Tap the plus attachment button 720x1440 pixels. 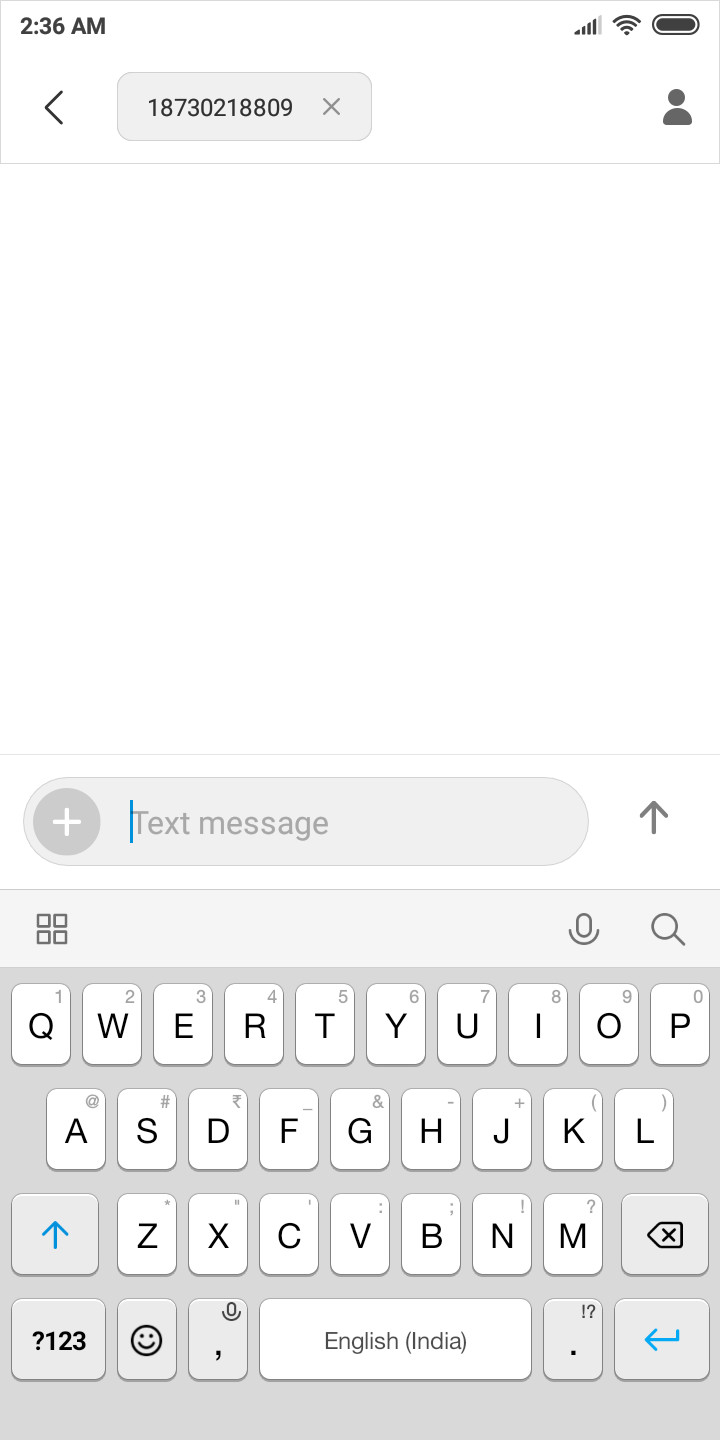[67, 822]
